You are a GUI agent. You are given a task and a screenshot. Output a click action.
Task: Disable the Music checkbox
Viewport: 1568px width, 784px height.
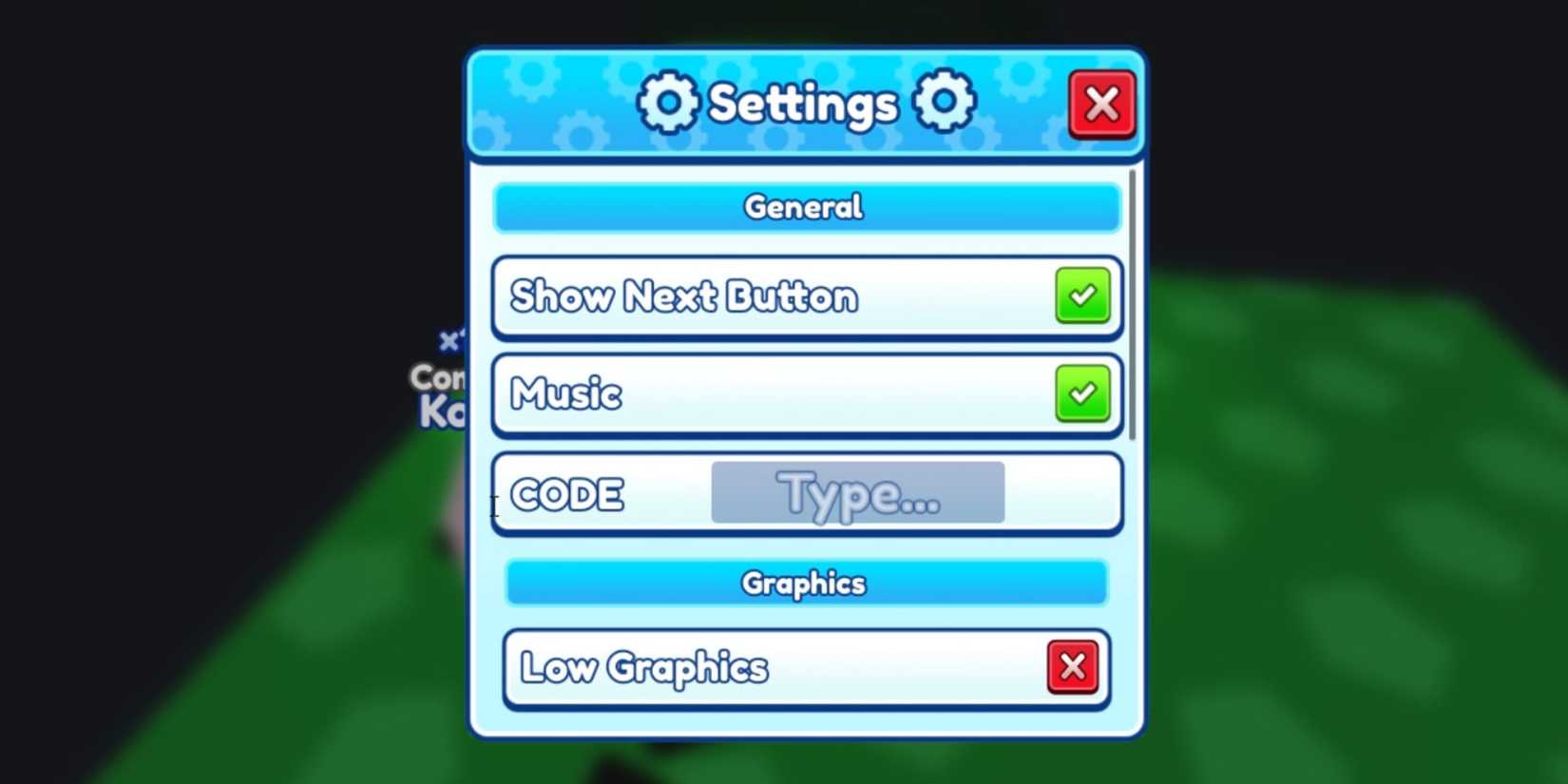pos(1082,393)
